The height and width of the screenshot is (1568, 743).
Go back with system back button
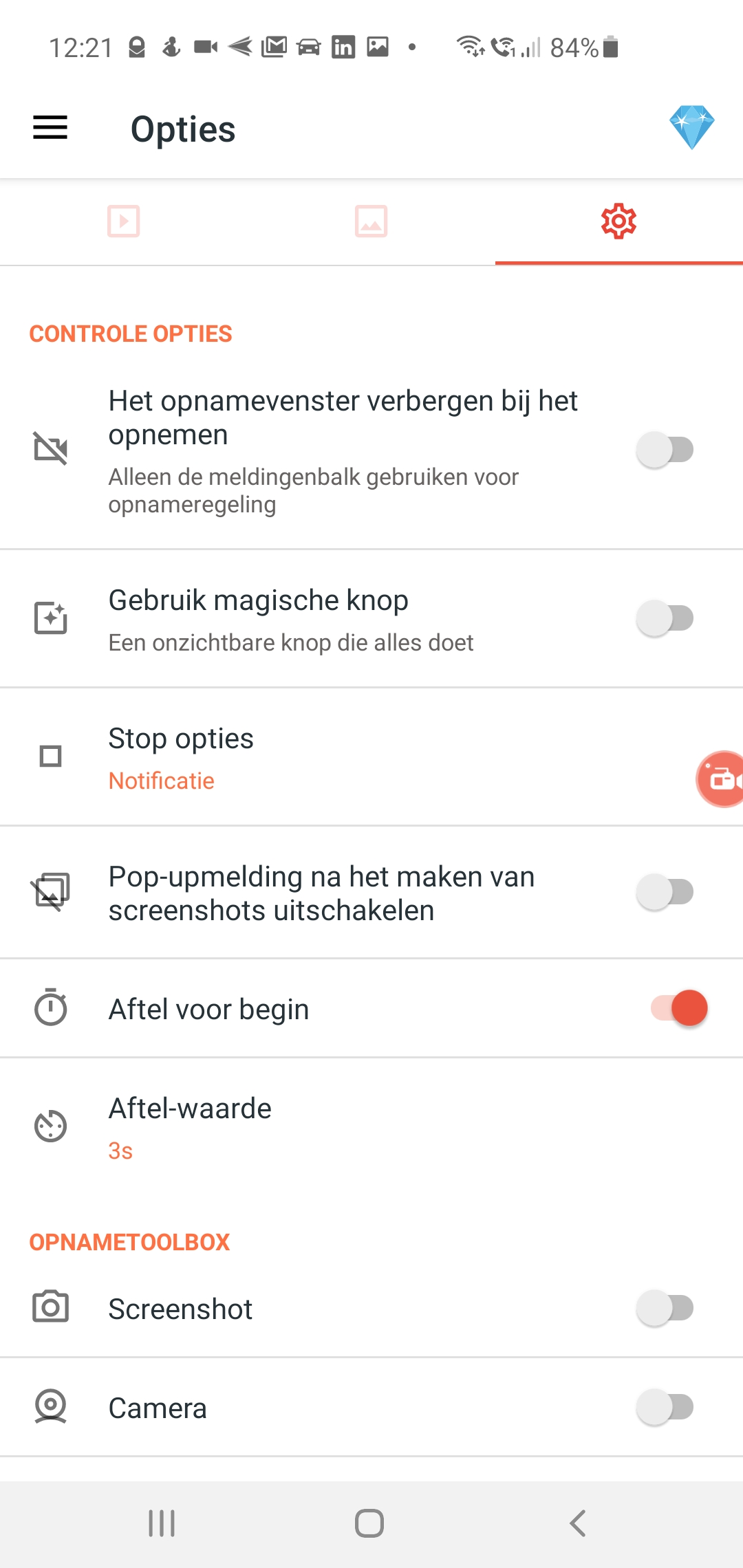[x=578, y=1523]
